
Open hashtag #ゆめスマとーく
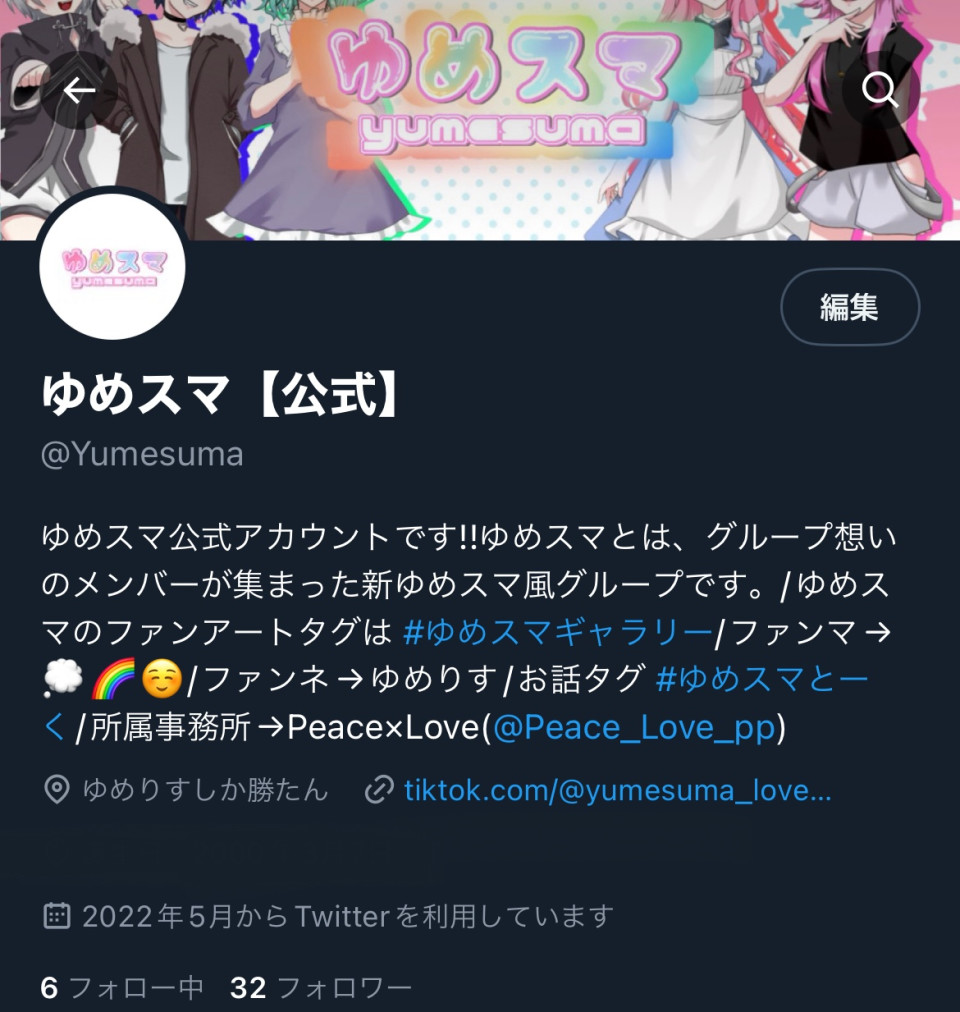coord(762,680)
